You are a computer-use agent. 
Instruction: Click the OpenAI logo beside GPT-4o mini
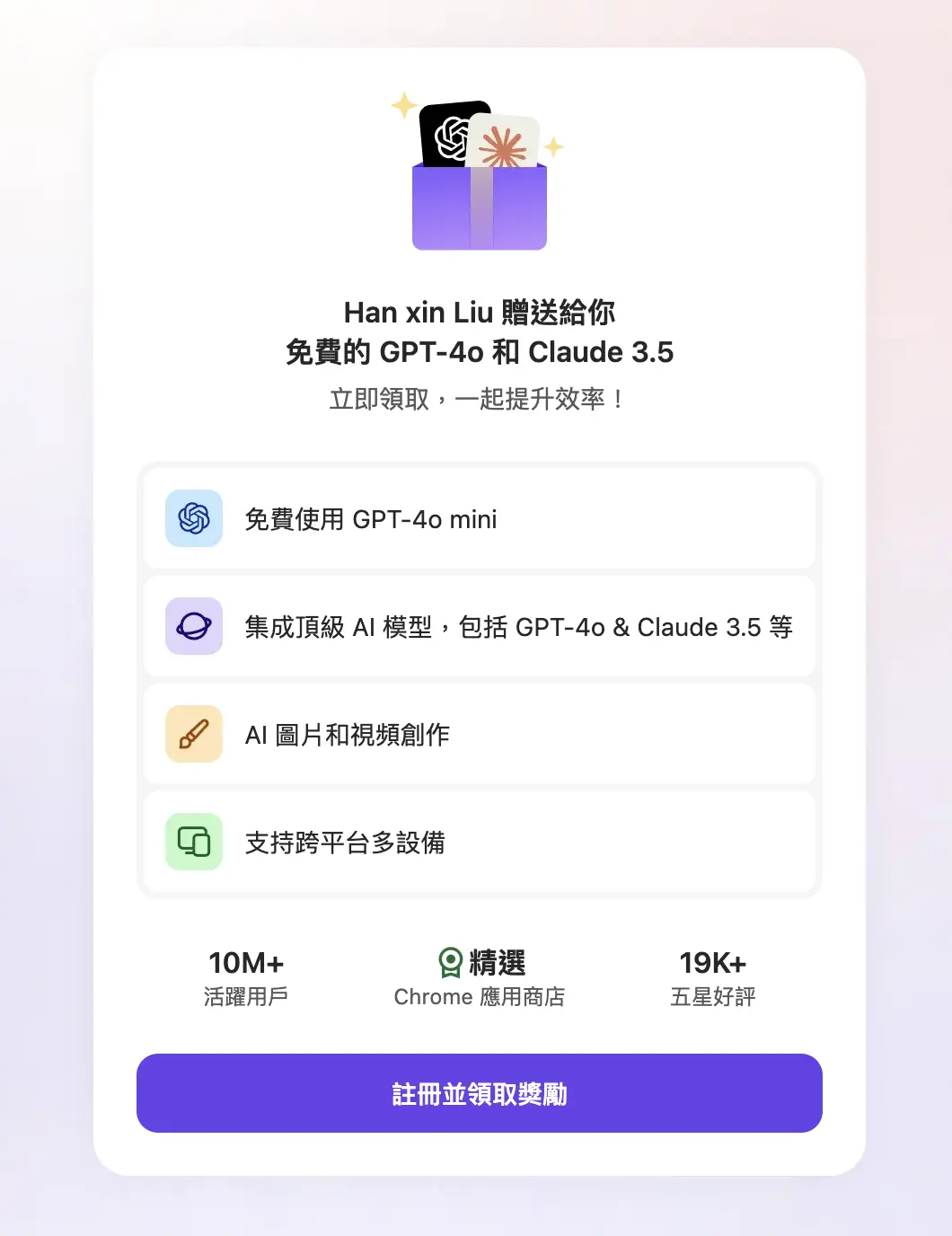click(x=193, y=519)
